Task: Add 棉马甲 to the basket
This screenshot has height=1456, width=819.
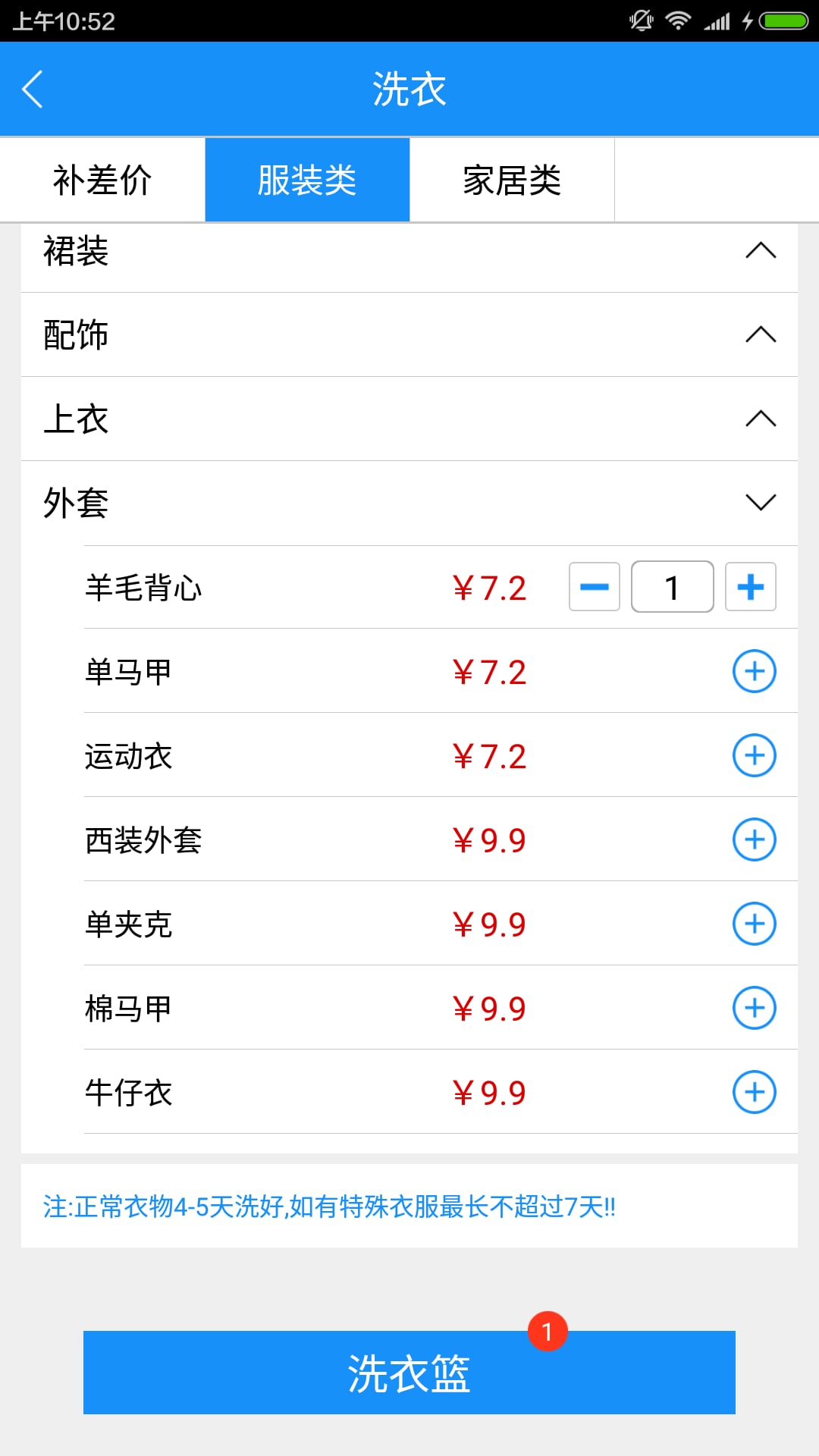Action: point(755,1008)
